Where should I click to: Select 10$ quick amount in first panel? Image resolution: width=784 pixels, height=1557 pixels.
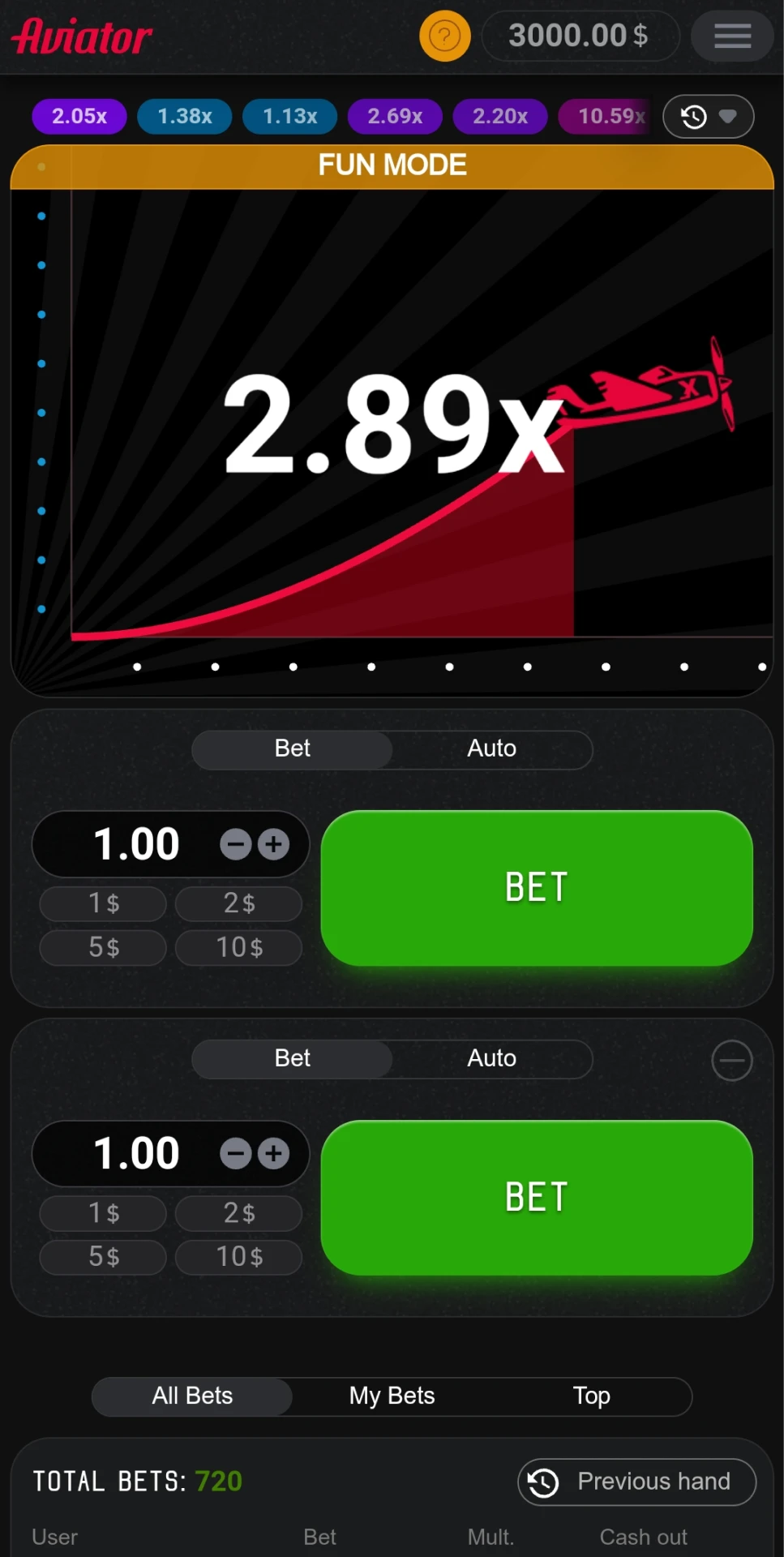coord(239,947)
